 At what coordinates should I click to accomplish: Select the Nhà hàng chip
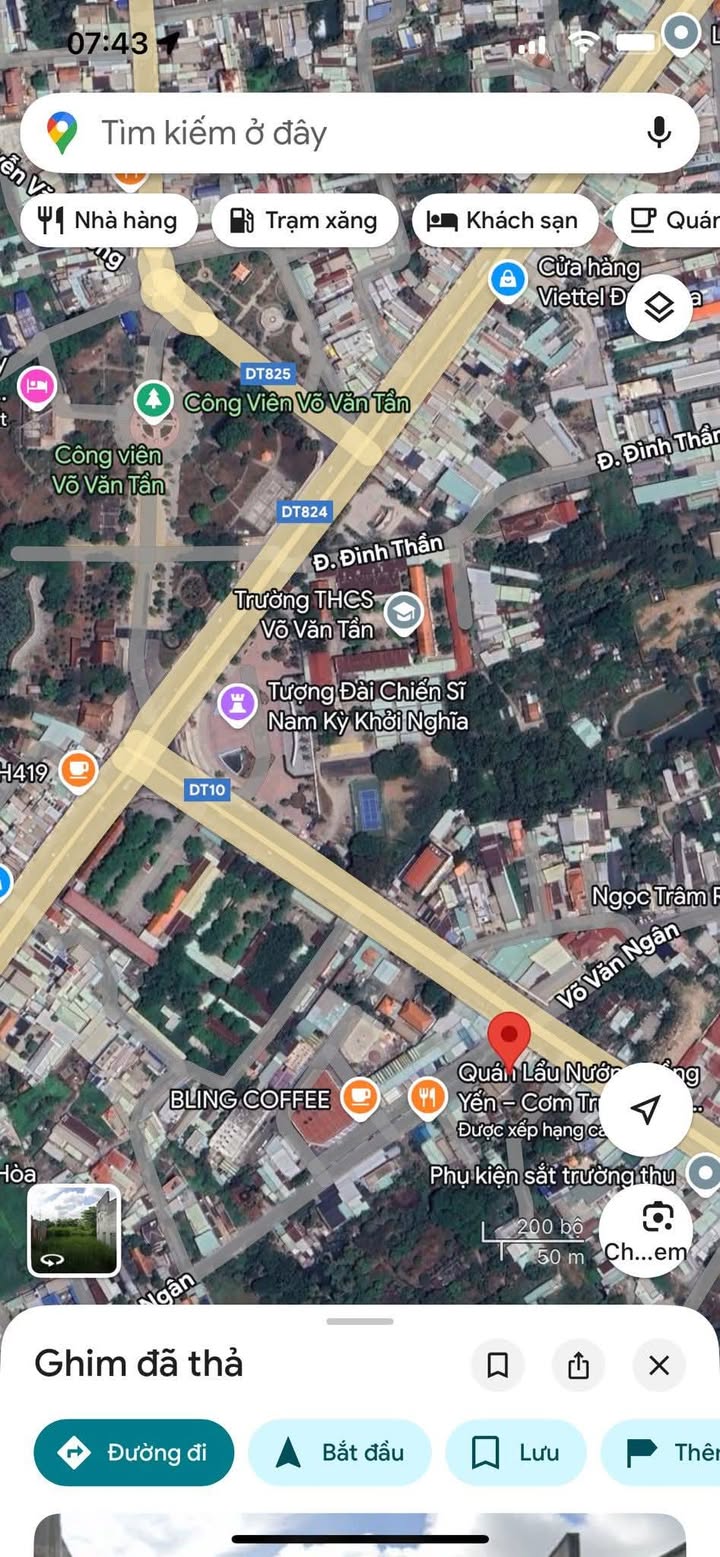(108, 221)
